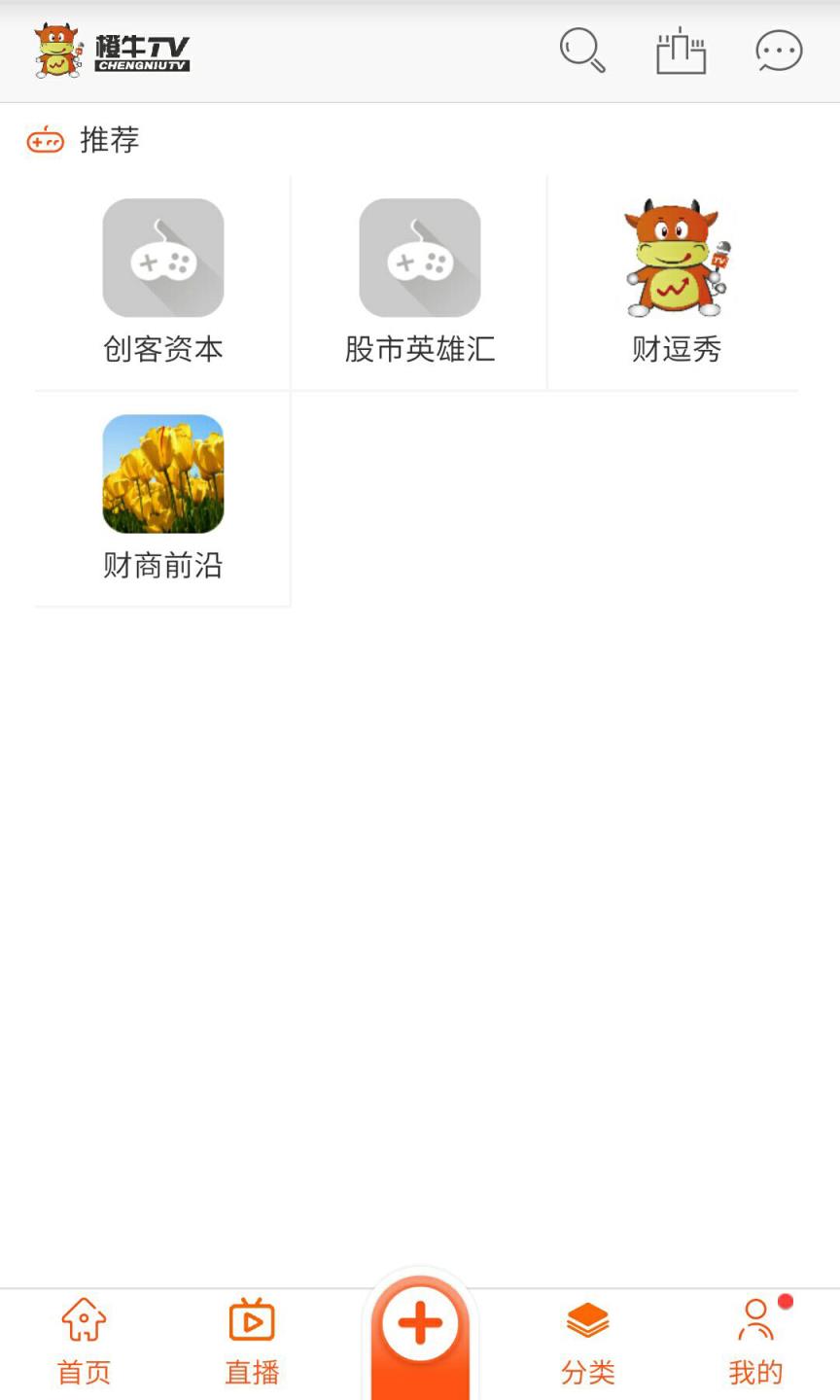Open the 股市英雄汇 channel thumbnail

(x=419, y=257)
